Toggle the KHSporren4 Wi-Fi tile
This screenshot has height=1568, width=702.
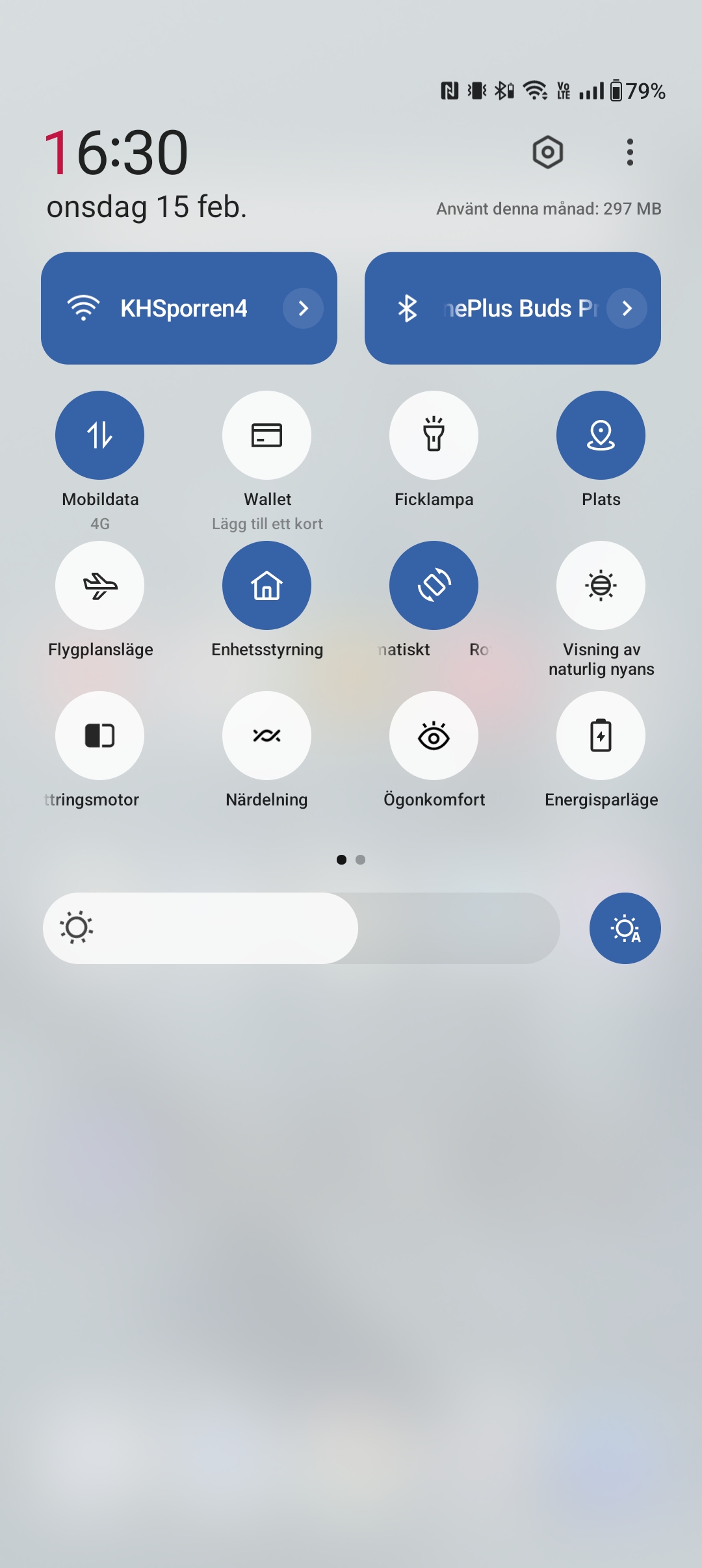pyautogui.click(x=162, y=308)
